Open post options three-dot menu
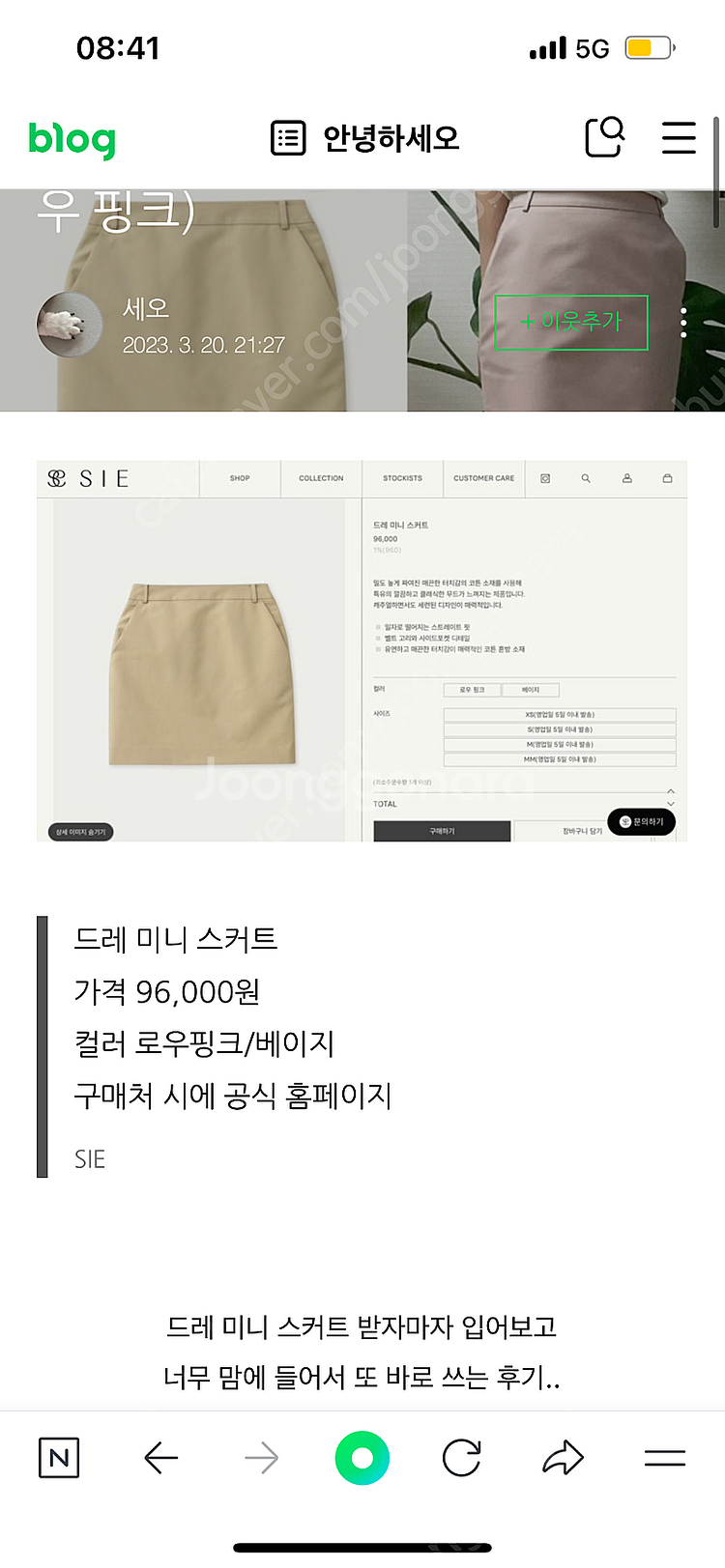This screenshot has width=725, height=1568. (x=683, y=323)
